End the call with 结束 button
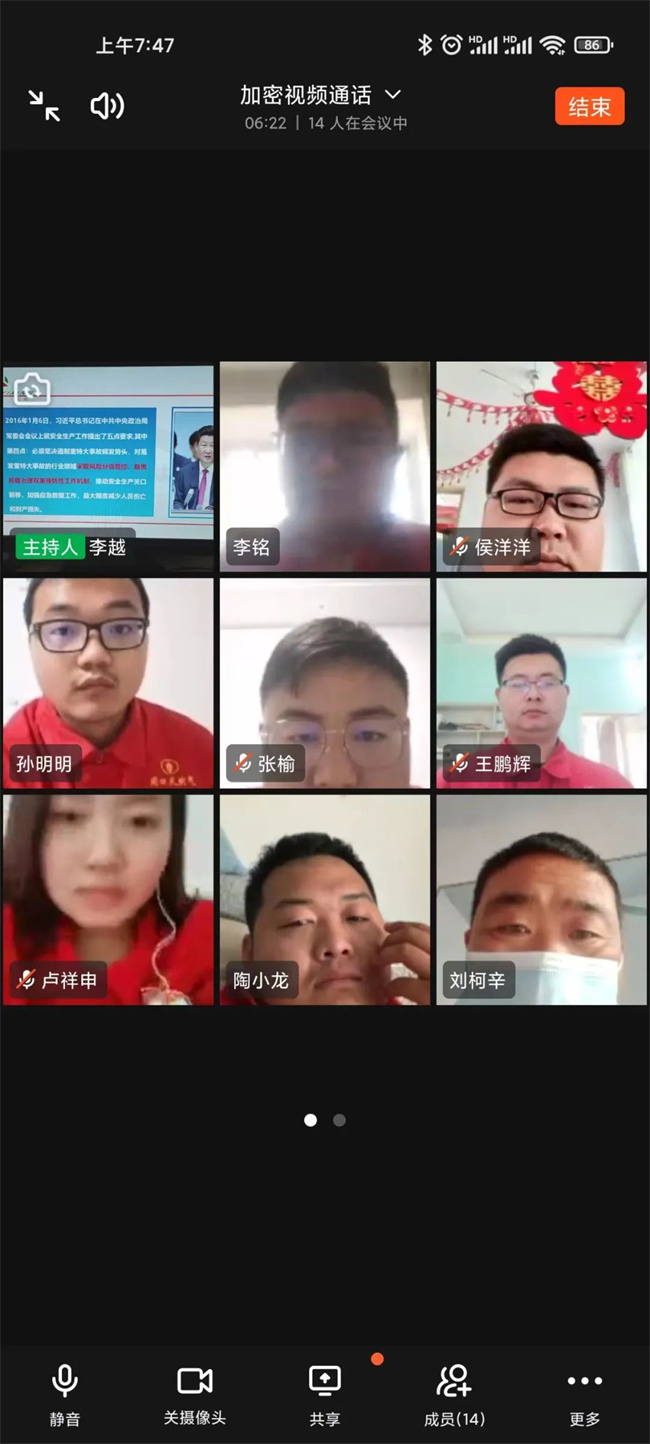Screen dimensions: 650x1444 click(x=589, y=107)
